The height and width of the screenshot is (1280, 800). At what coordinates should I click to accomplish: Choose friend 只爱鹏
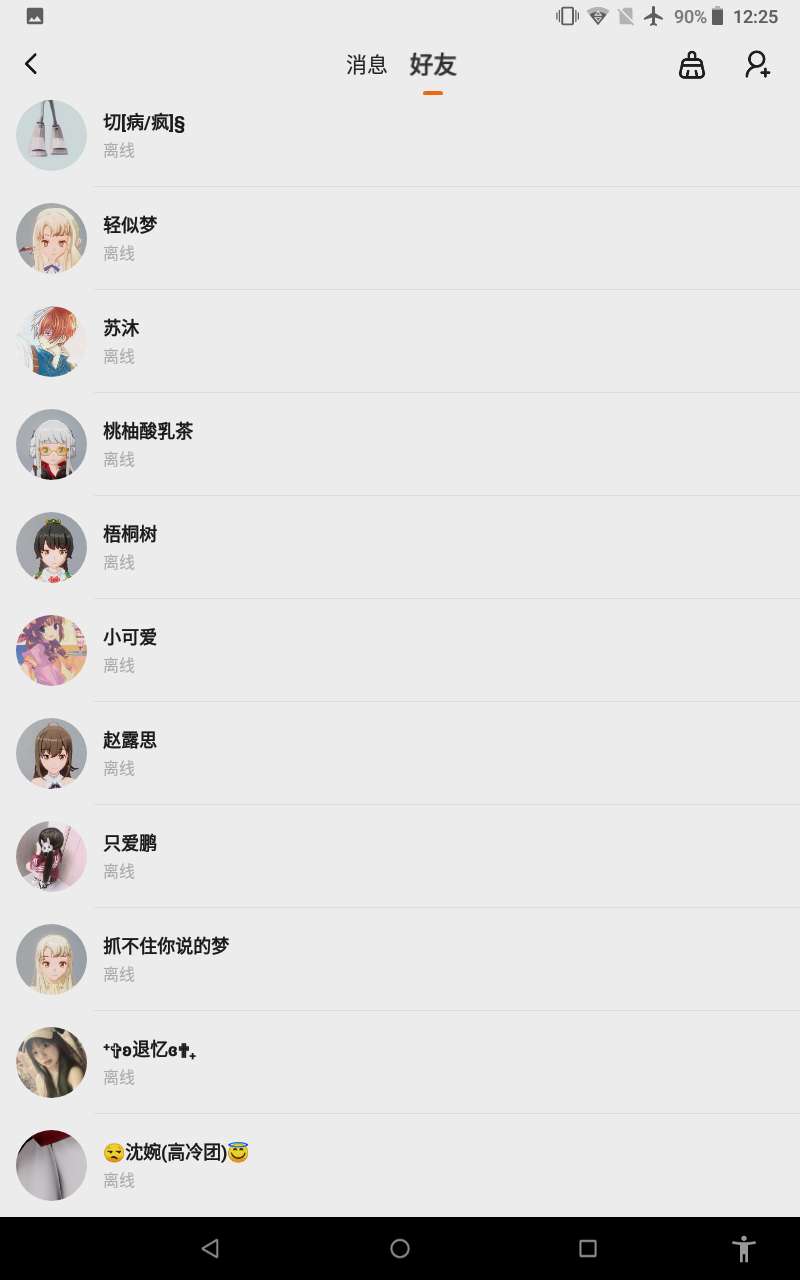pyautogui.click(x=400, y=857)
